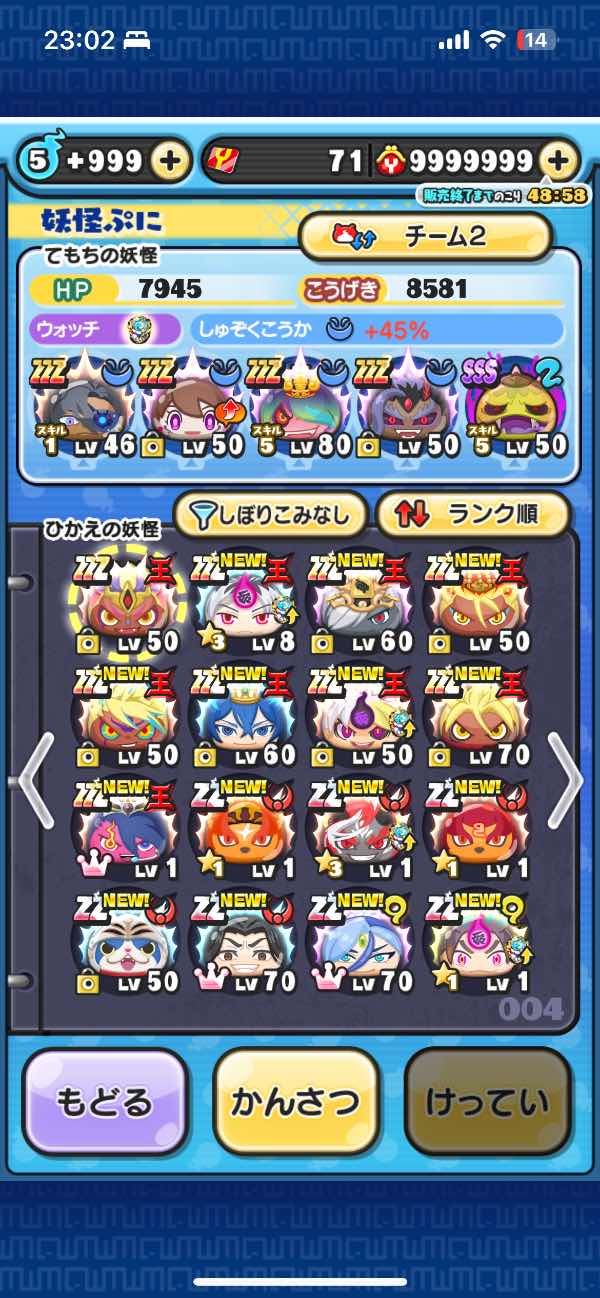Change sort order with ランク順
Screen dimensions: 600x1298
473,515
